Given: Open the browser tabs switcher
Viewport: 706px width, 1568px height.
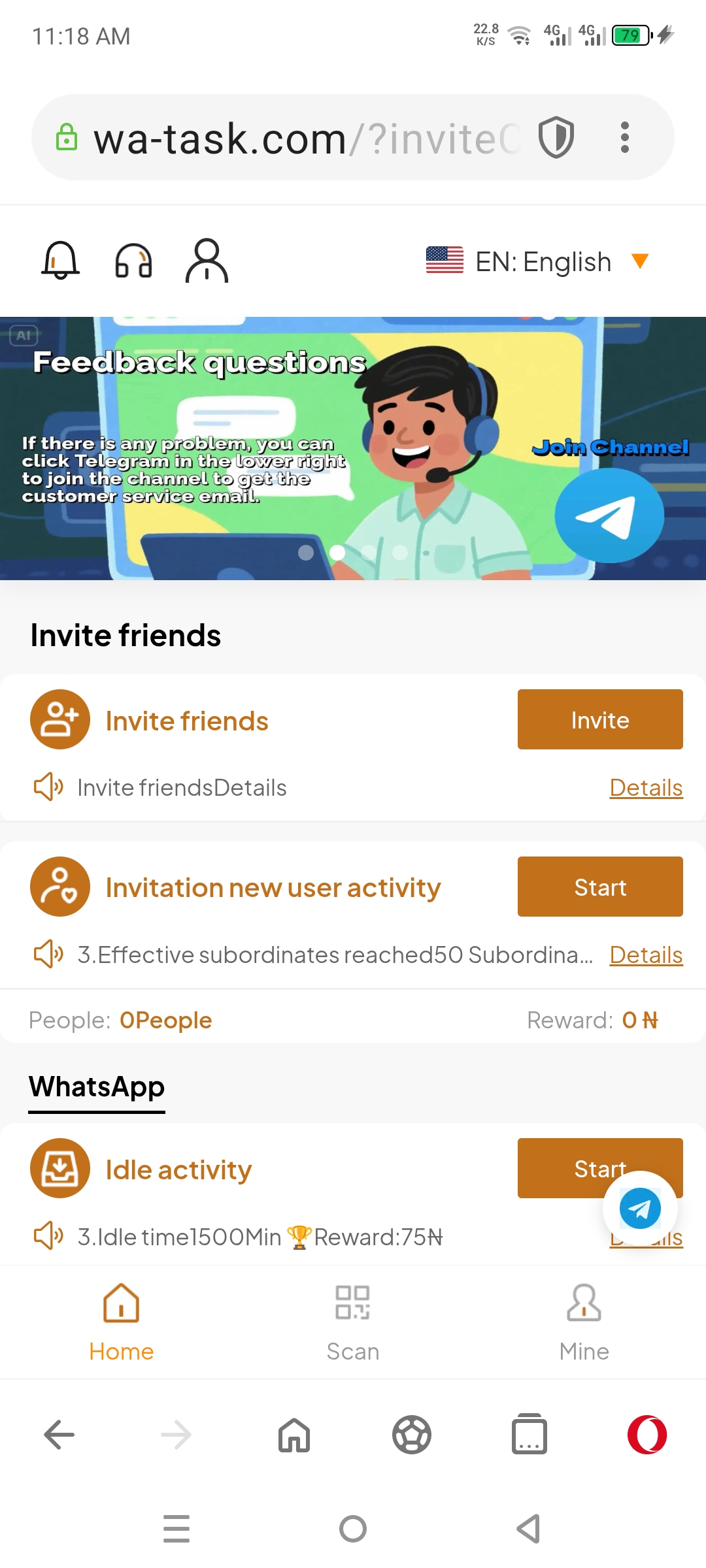Looking at the screenshot, I should tap(529, 1435).
